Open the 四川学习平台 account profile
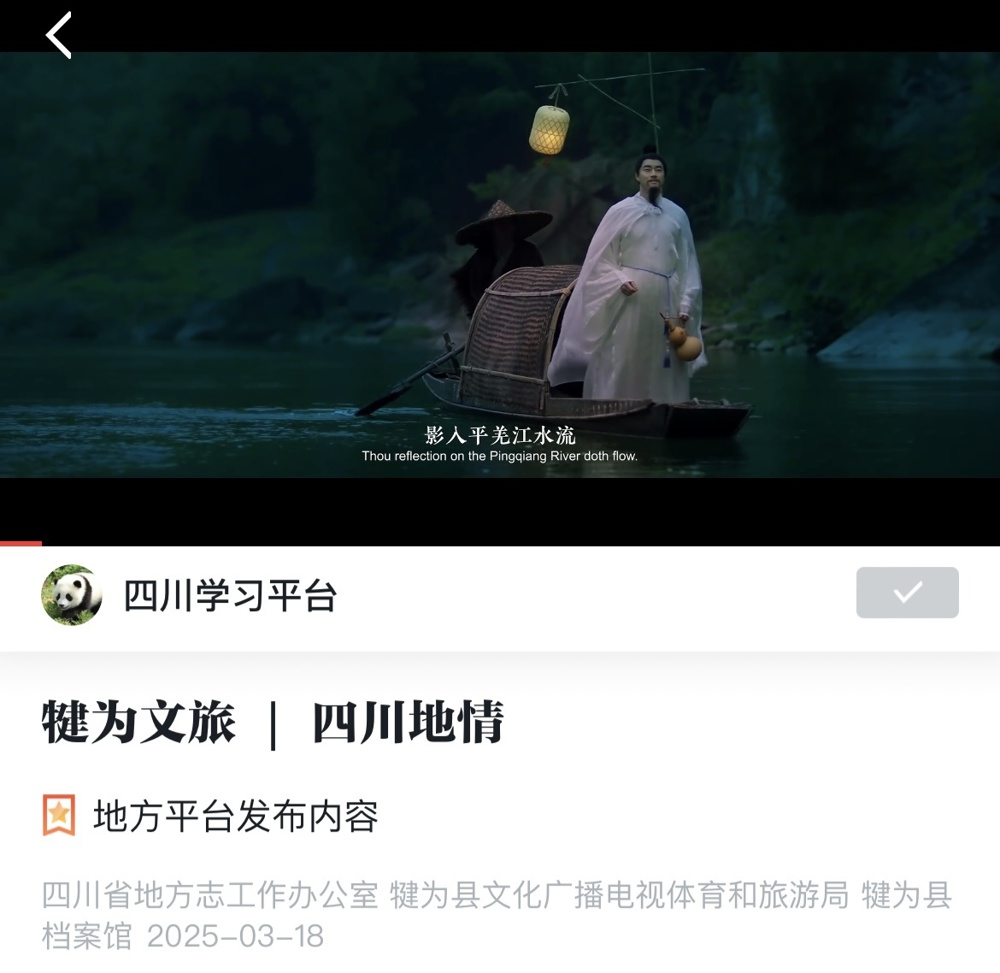Image resolution: width=1000 pixels, height=973 pixels. (229, 596)
